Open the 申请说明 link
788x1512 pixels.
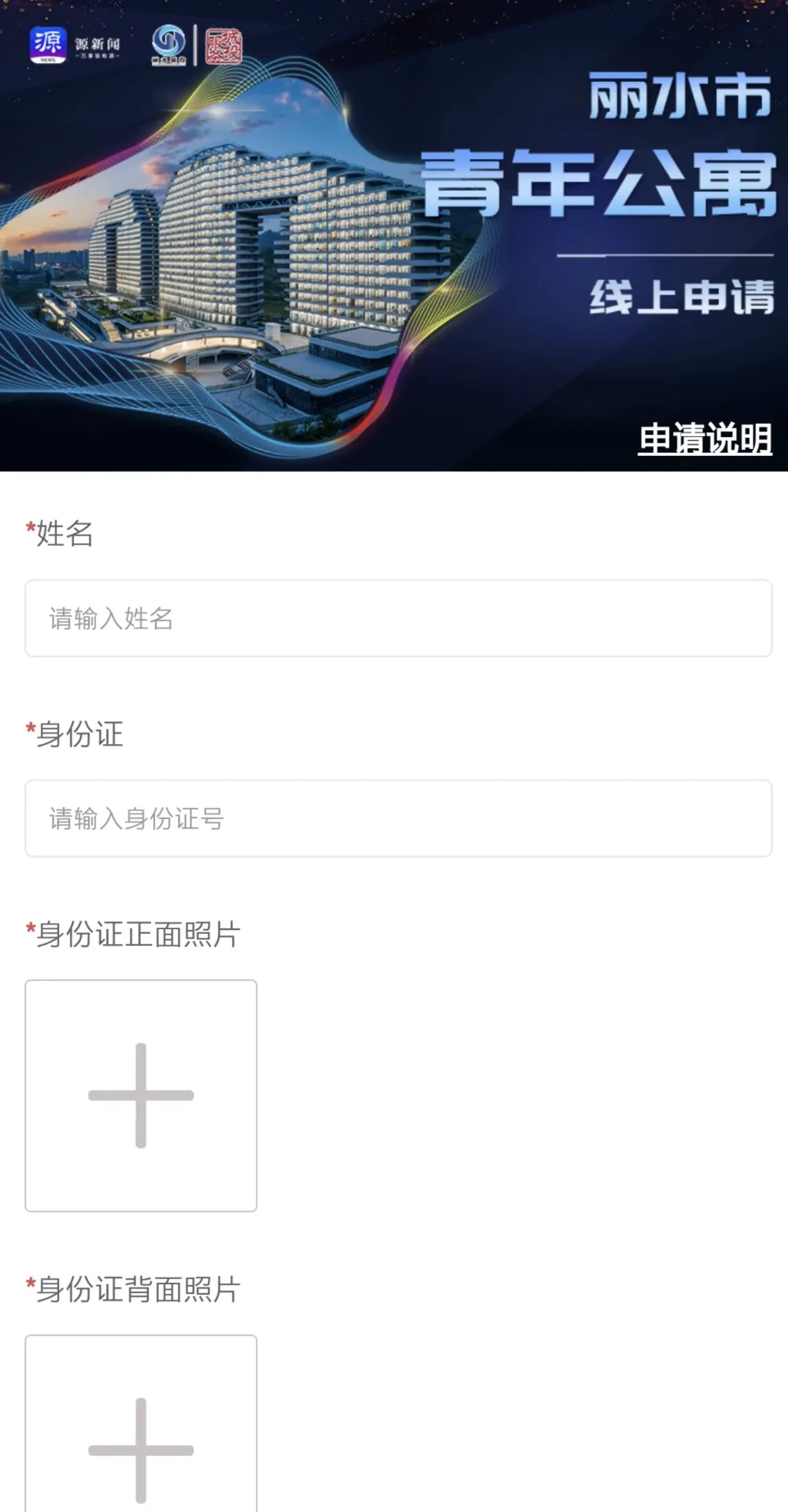click(705, 438)
